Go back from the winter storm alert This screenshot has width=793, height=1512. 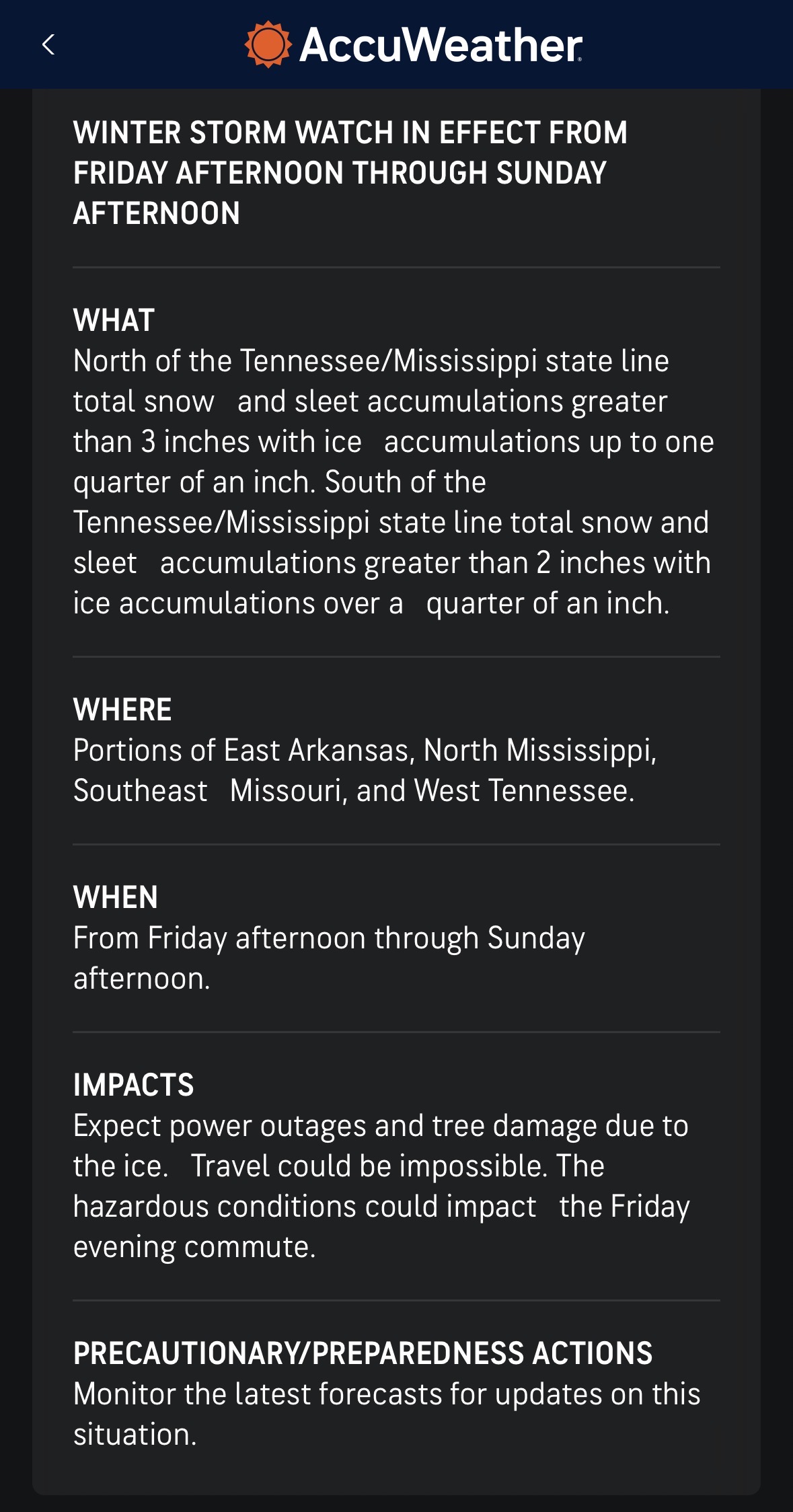tap(48, 45)
